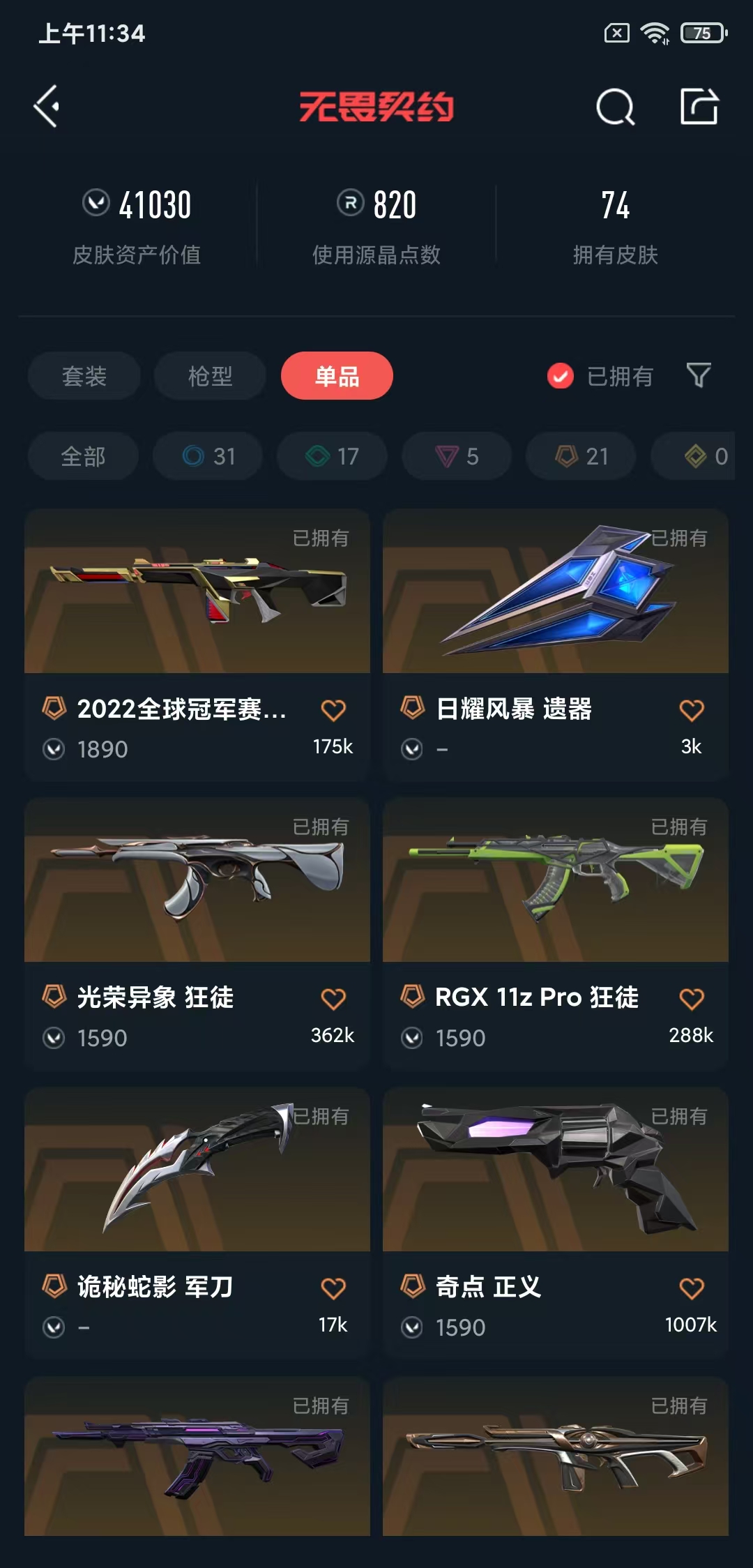Image resolution: width=753 pixels, height=1568 pixels.
Task: Open the 日耀风暴 遗器 skin card
Action: 556,593
